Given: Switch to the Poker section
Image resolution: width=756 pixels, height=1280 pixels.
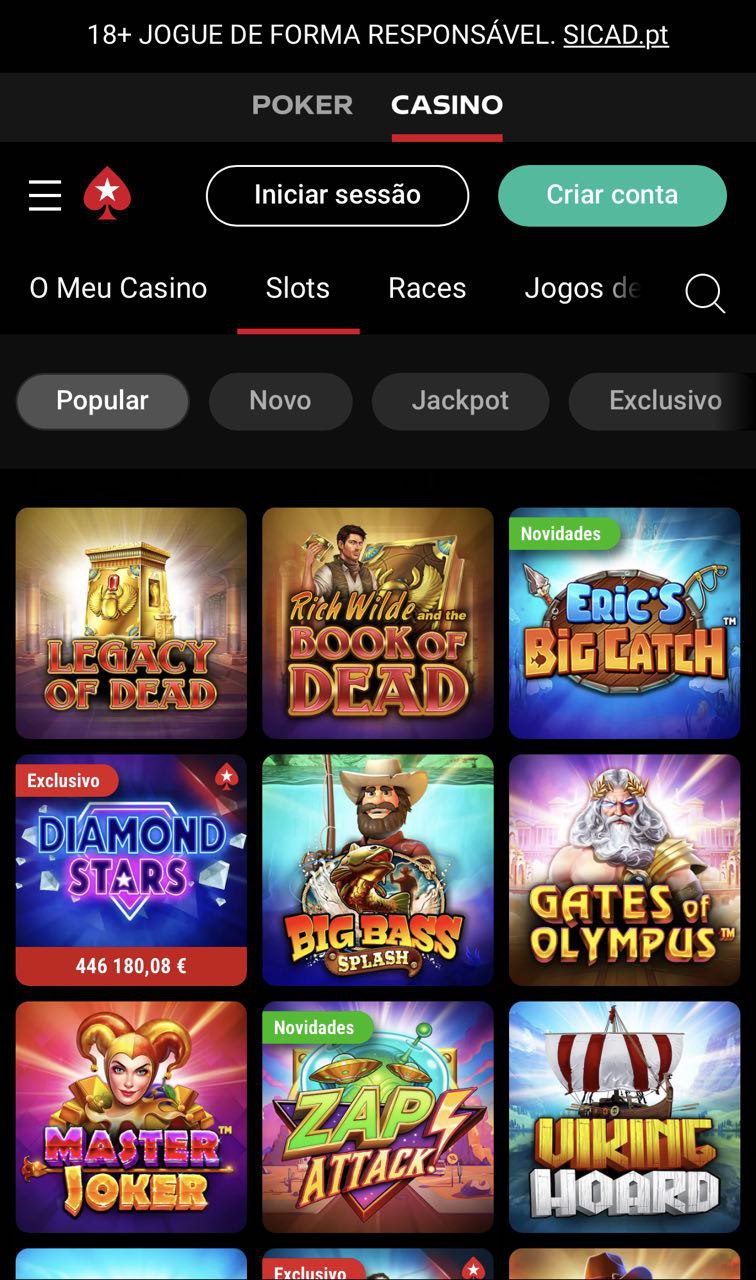Looking at the screenshot, I should click(302, 105).
